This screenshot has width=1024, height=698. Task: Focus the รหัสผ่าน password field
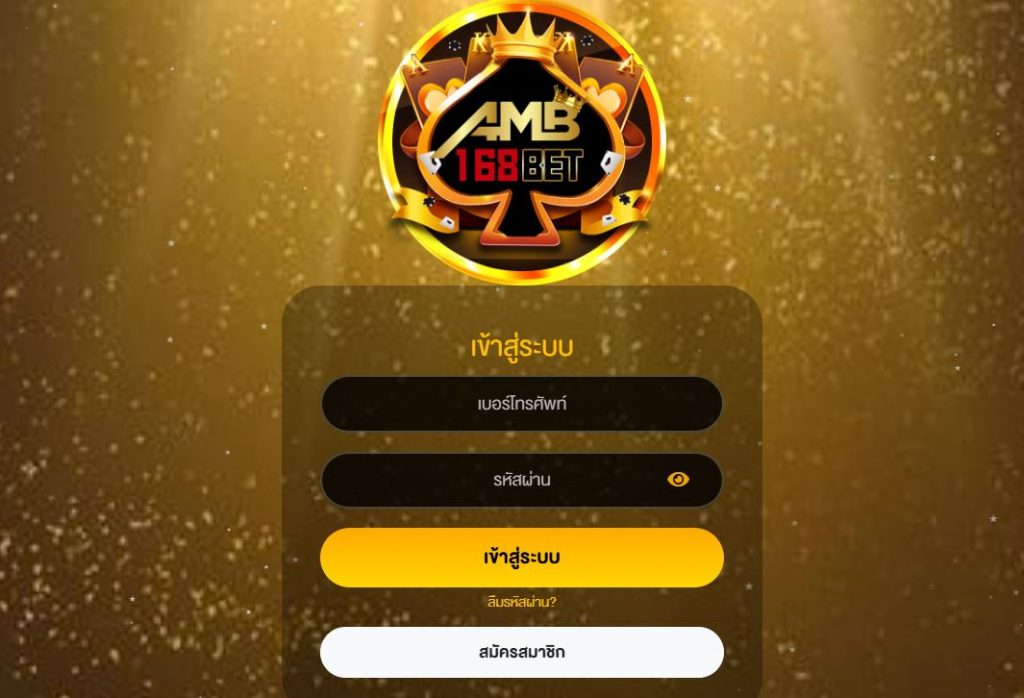click(500, 480)
